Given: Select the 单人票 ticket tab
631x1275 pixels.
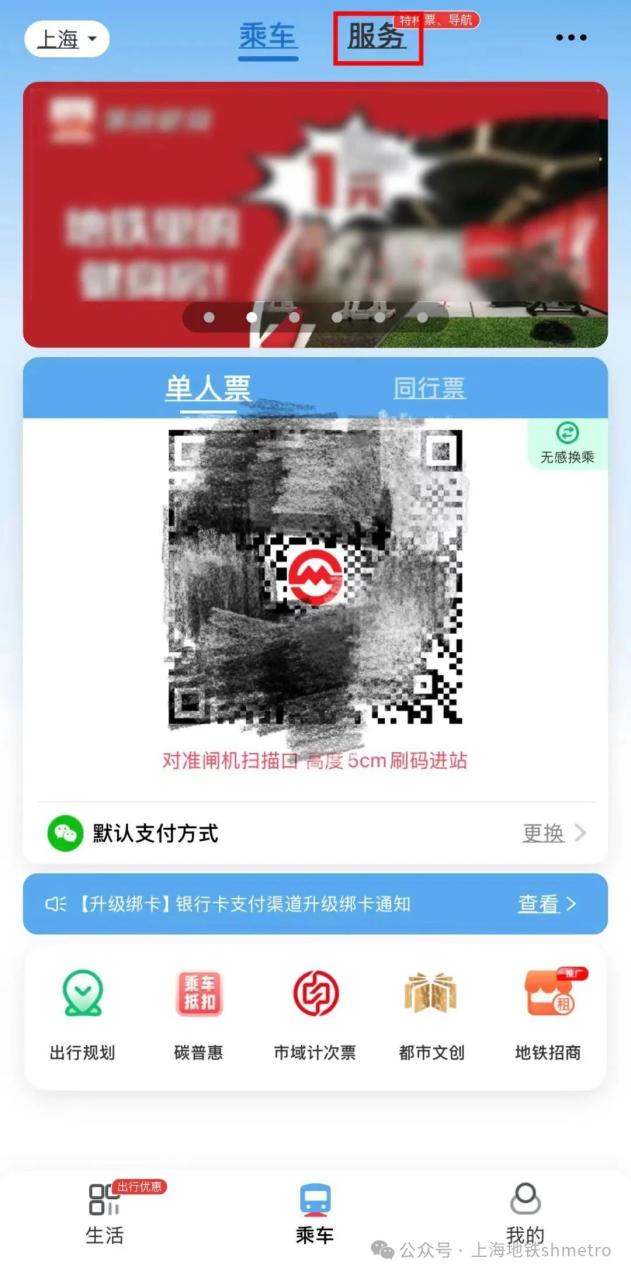Looking at the screenshot, I should 208,388.
